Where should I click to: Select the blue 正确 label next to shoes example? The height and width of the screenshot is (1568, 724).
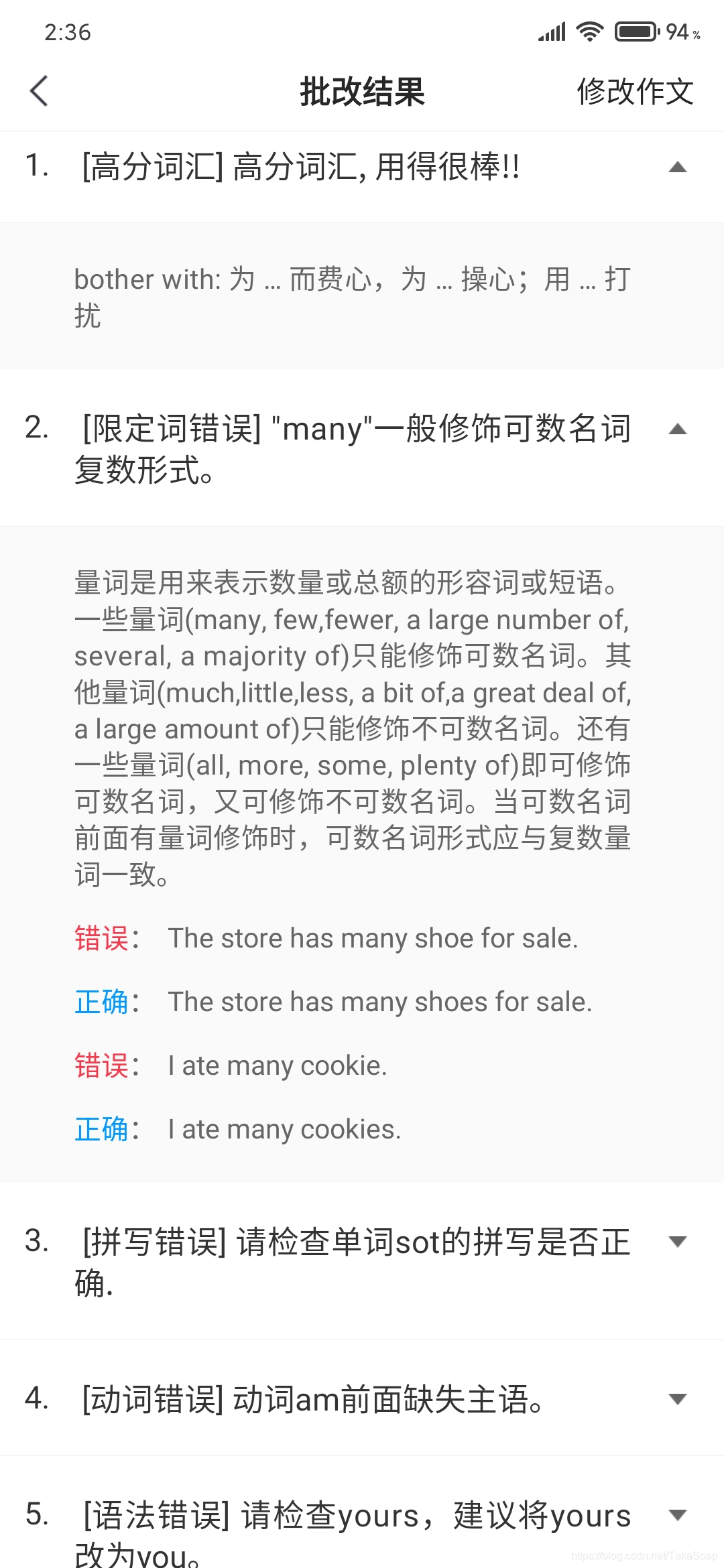[x=102, y=1002]
